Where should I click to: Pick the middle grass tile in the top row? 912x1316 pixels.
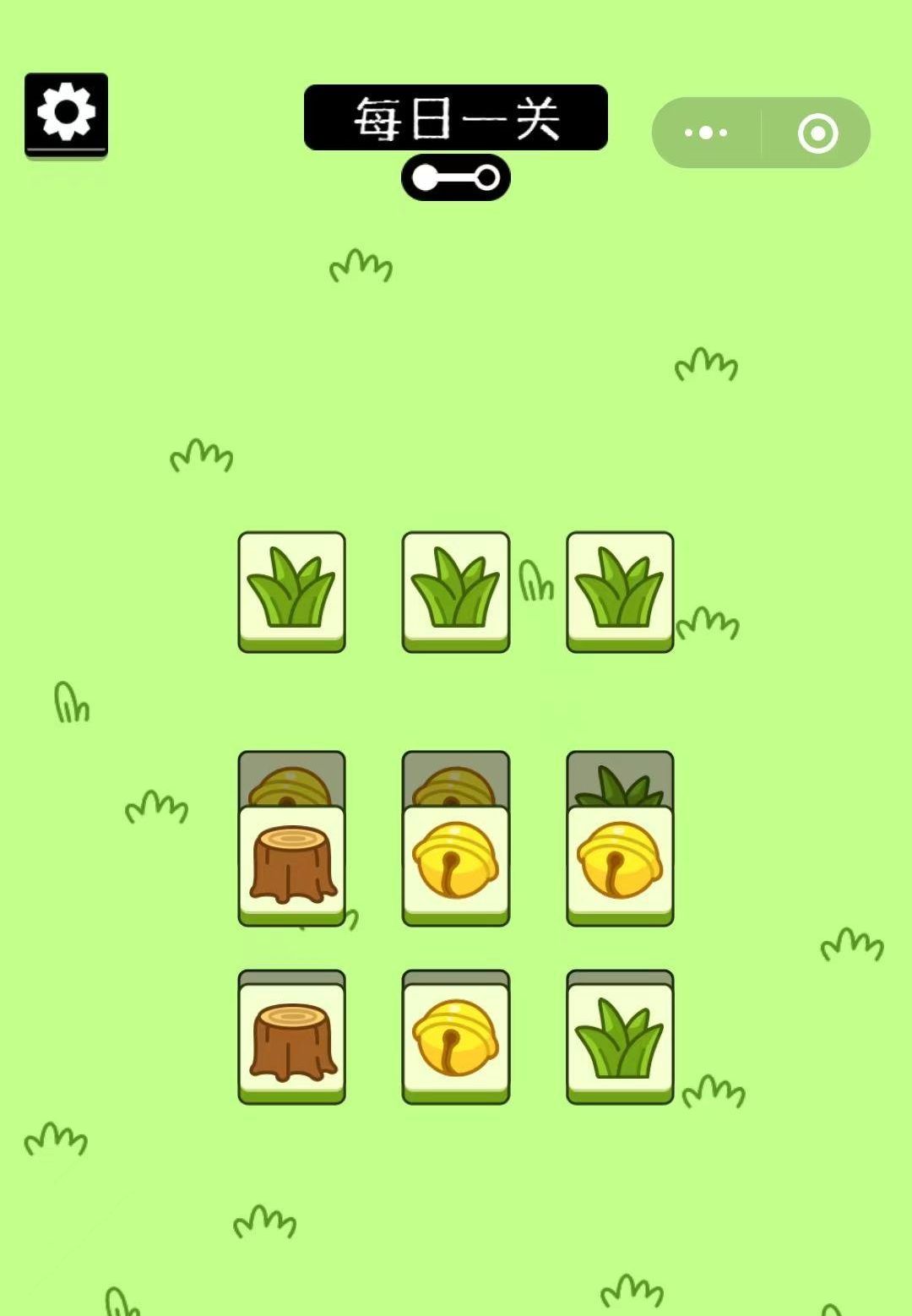point(456,590)
